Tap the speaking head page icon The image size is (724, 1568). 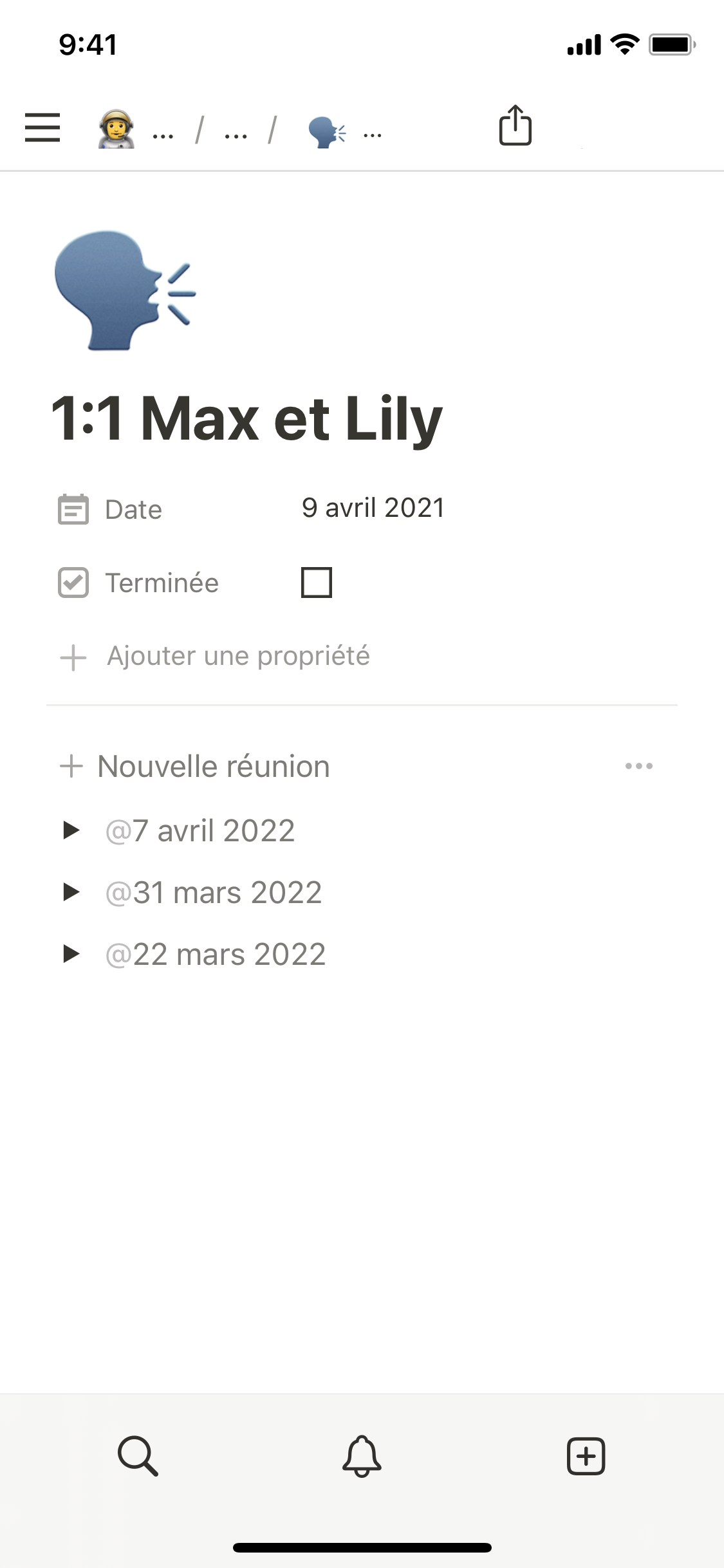(x=125, y=290)
